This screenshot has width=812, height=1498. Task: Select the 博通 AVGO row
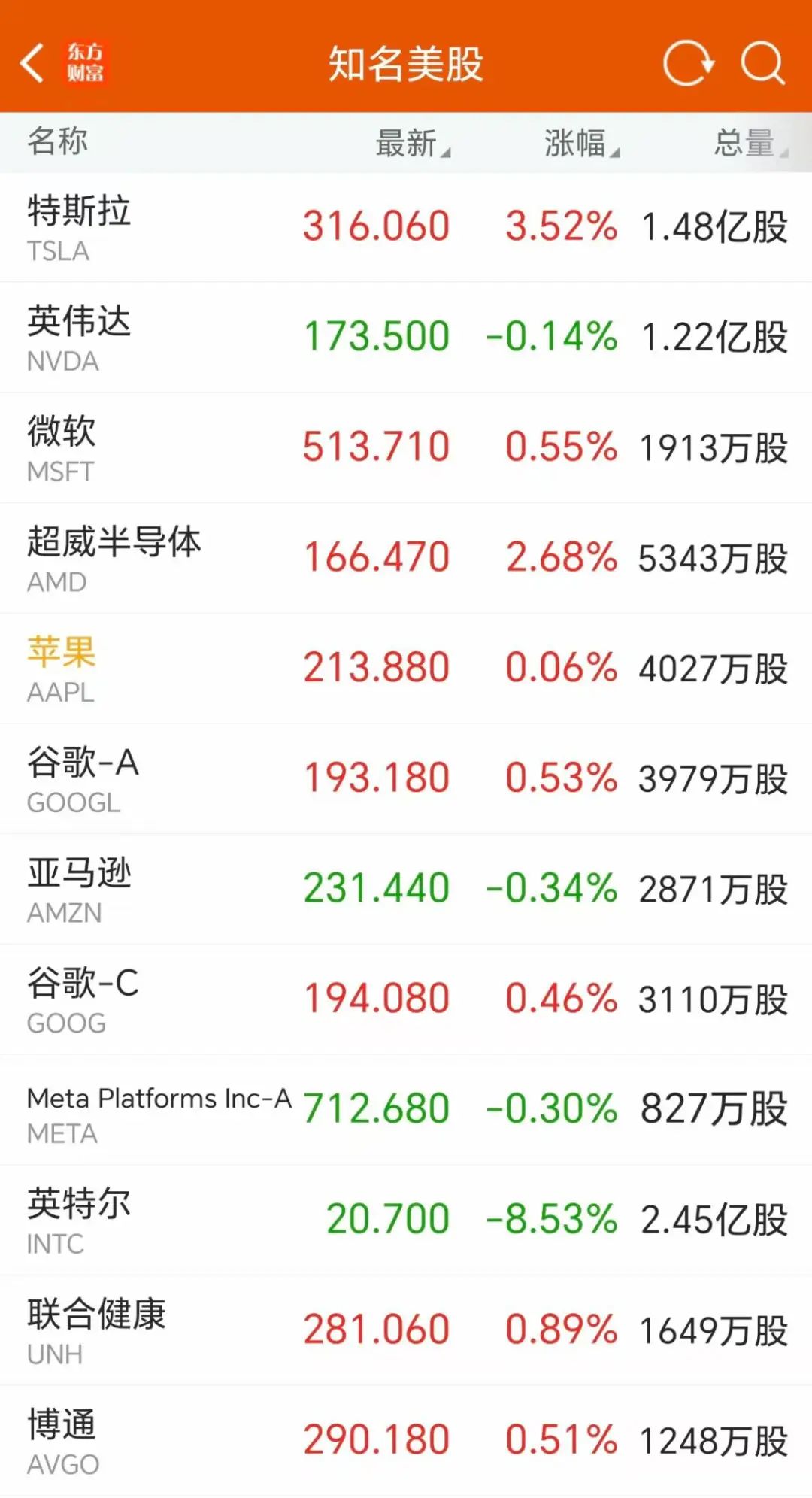pos(406,1441)
